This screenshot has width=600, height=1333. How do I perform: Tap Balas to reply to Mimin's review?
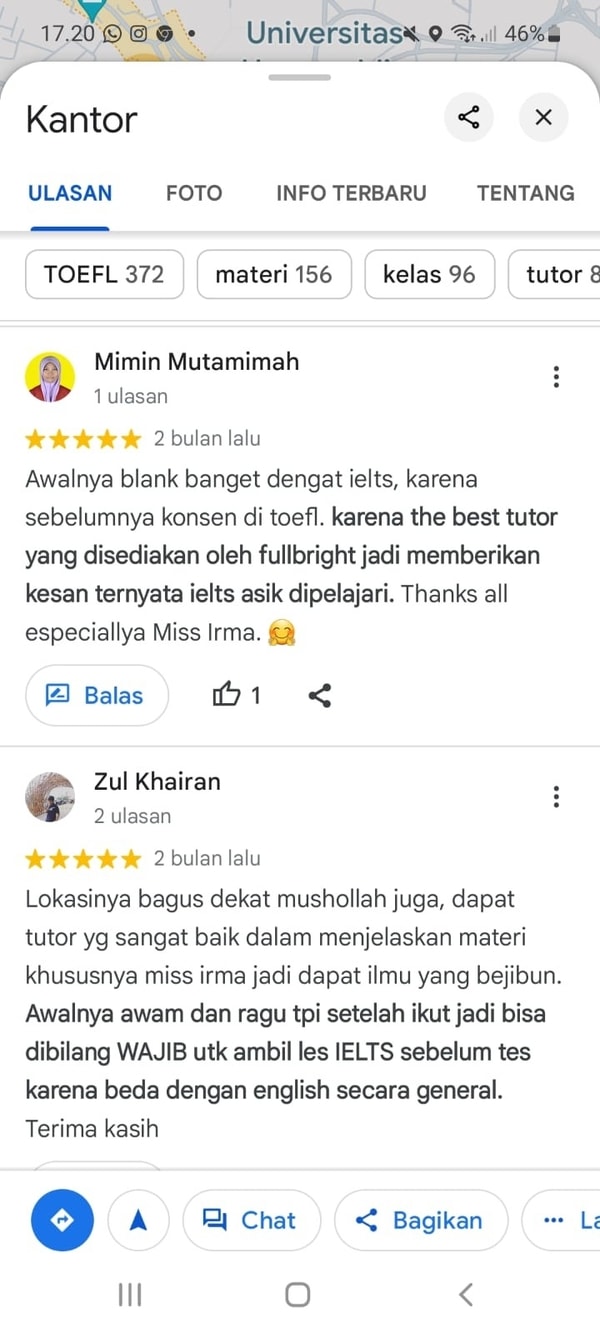click(97, 695)
